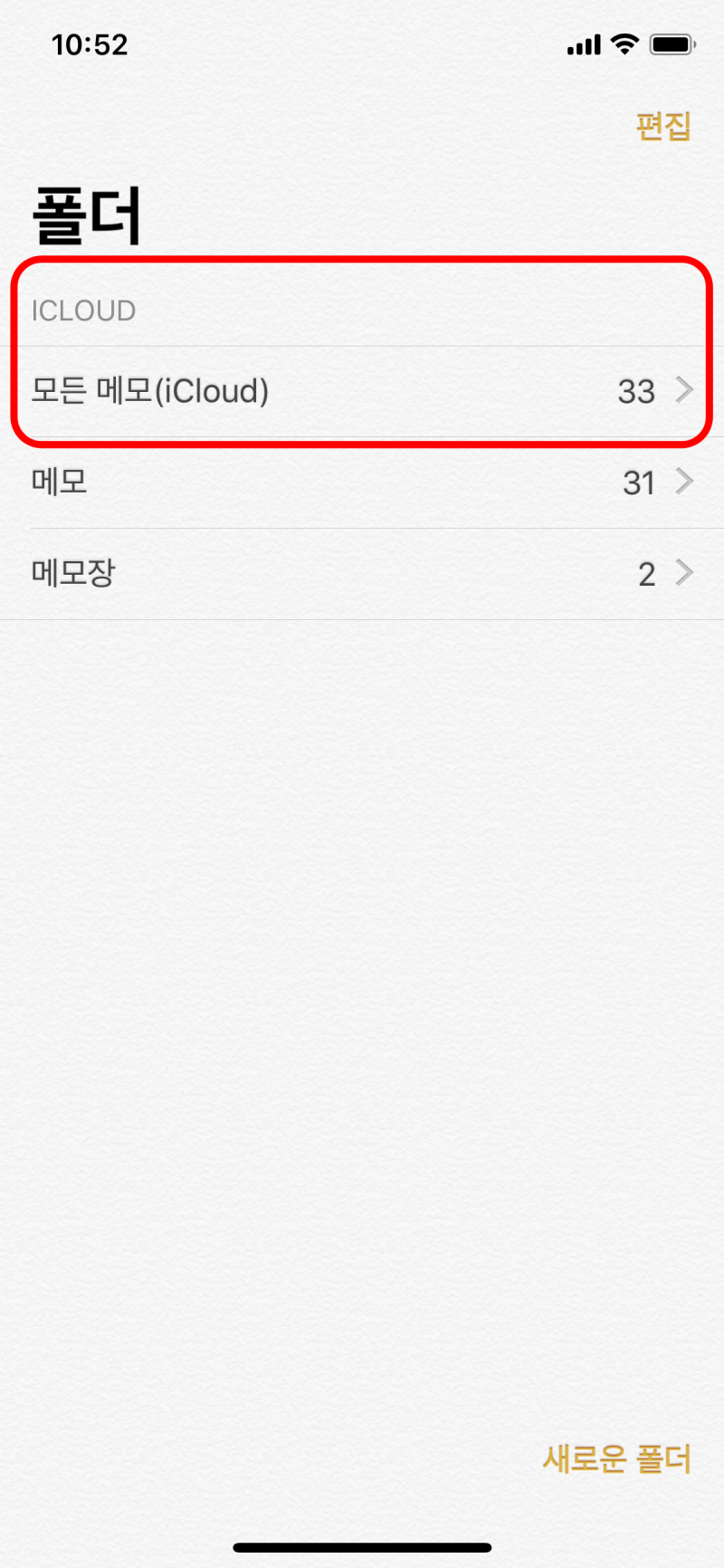Viewport: 724px width, 1568px height.
Task: Open the 메모 folder with 31 notes
Action: 362,483
